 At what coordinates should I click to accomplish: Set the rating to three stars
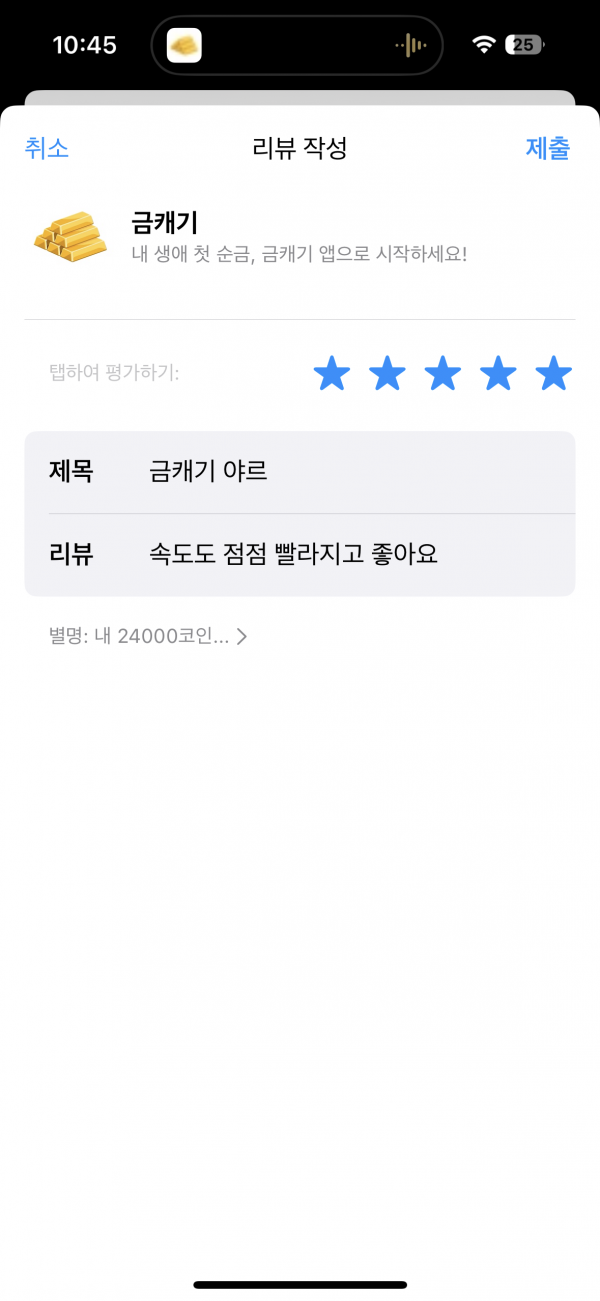click(x=443, y=374)
